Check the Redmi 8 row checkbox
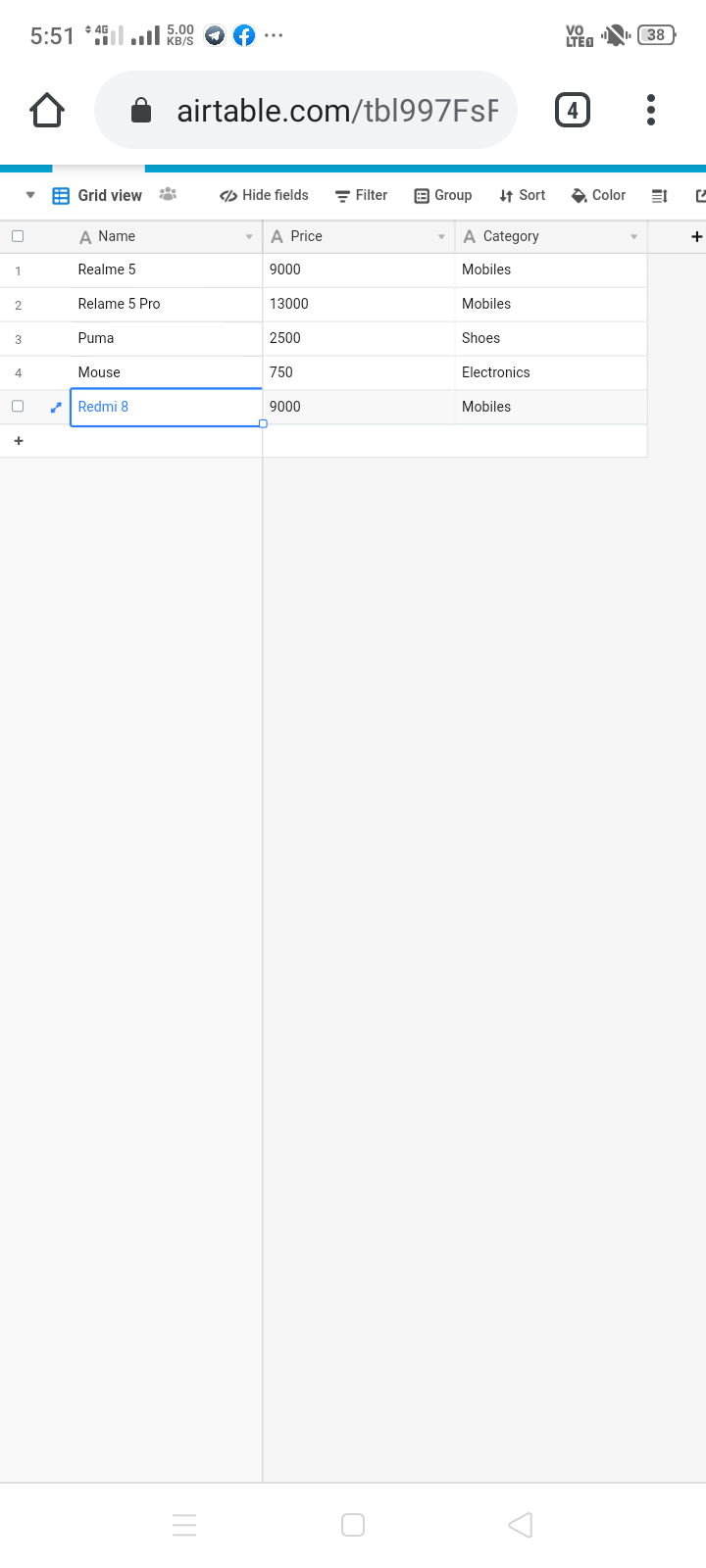The height and width of the screenshot is (1568, 706). click(x=18, y=406)
